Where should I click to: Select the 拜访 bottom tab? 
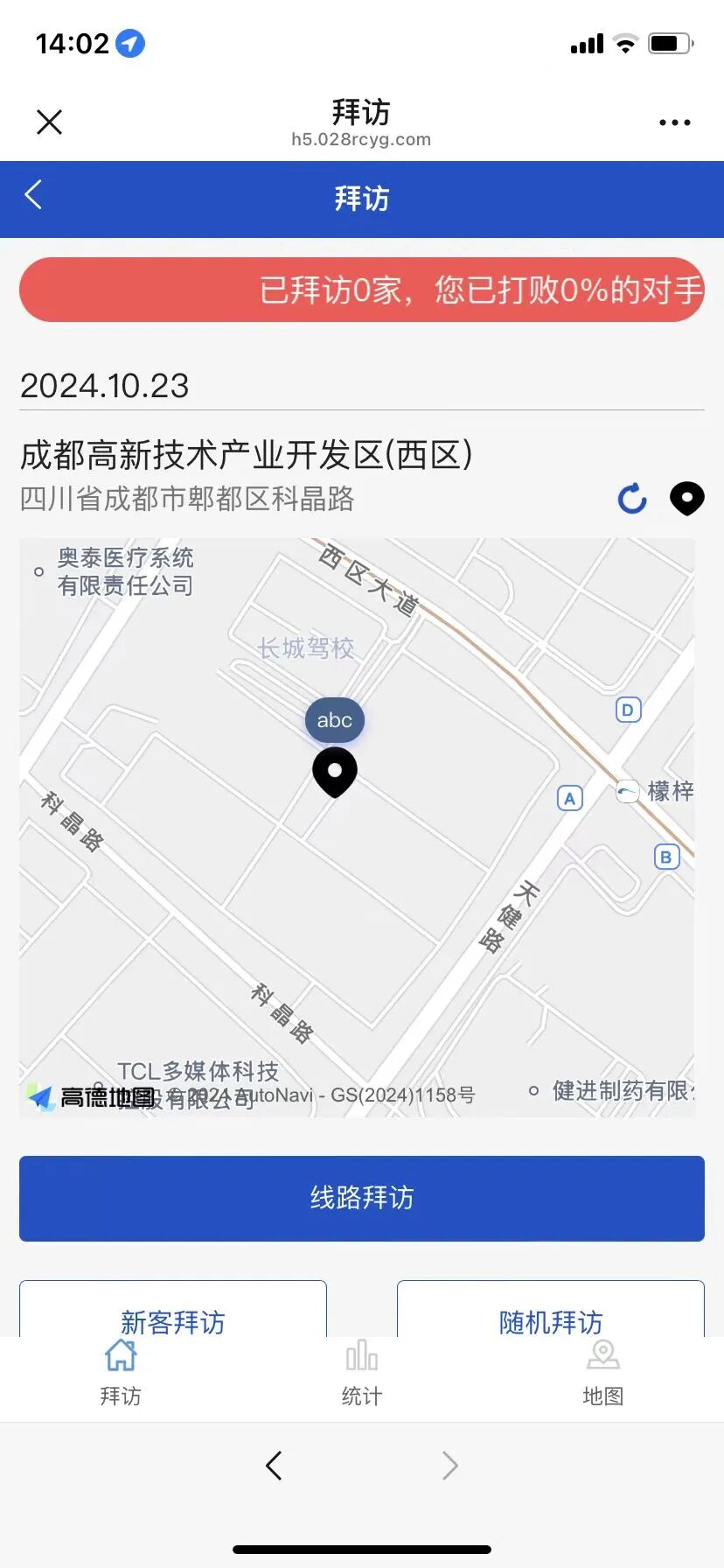tap(121, 1373)
